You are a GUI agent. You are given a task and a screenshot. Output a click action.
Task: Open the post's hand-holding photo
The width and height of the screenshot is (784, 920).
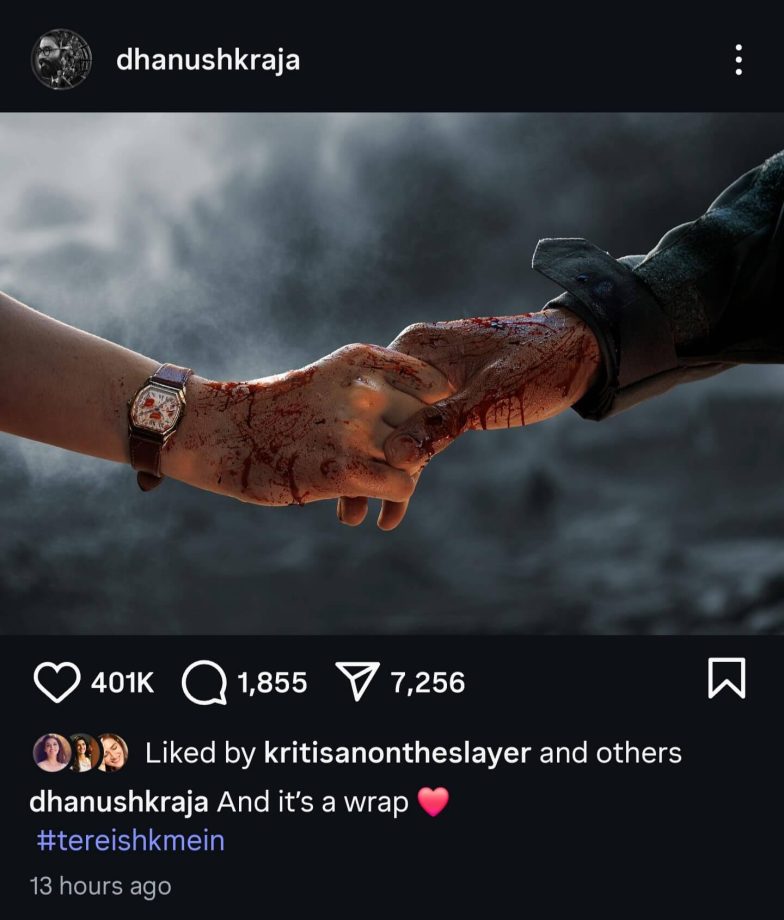pos(392,373)
